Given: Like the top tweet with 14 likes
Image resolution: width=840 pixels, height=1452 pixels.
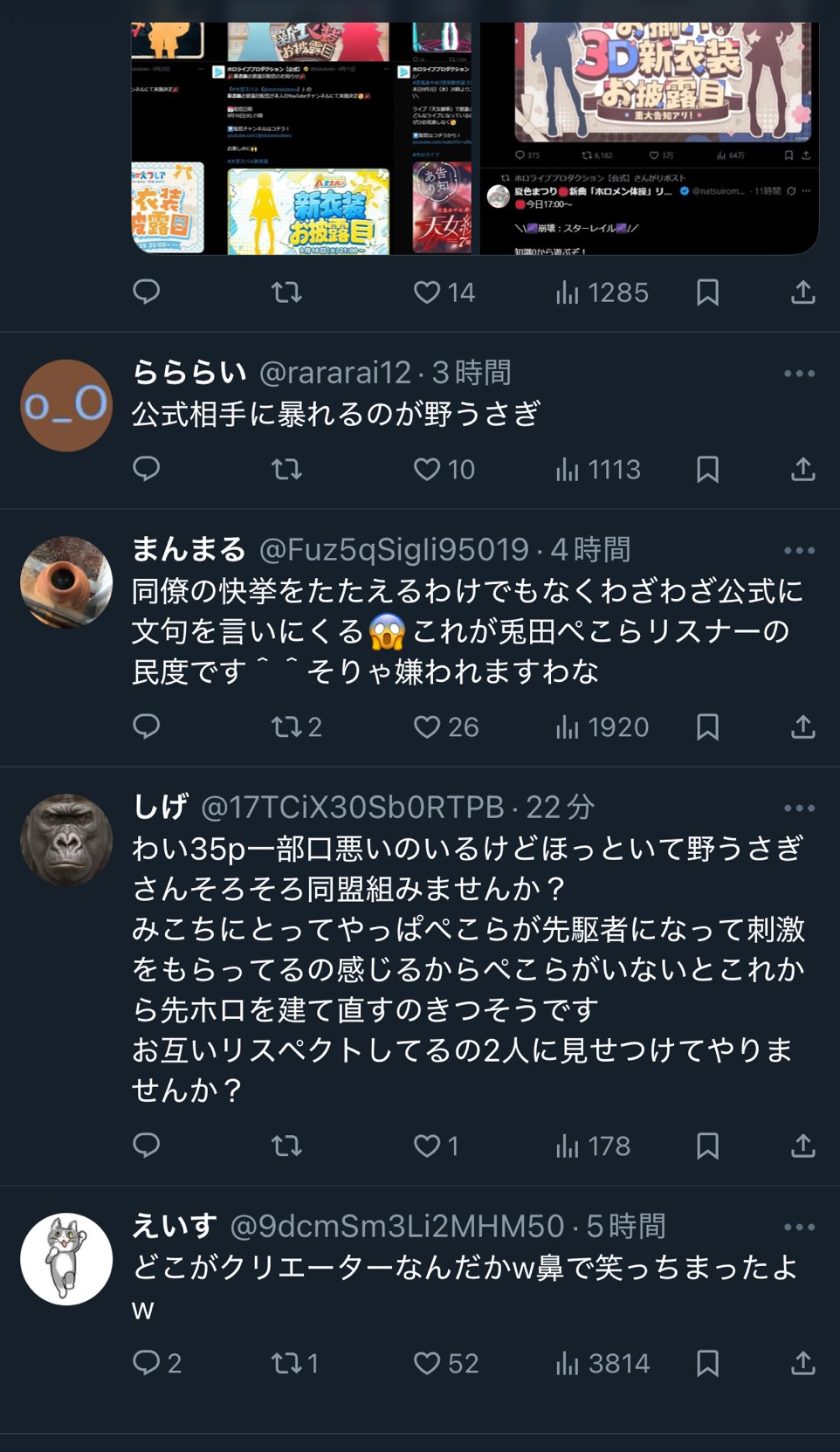Looking at the screenshot, I should (427, 292).
